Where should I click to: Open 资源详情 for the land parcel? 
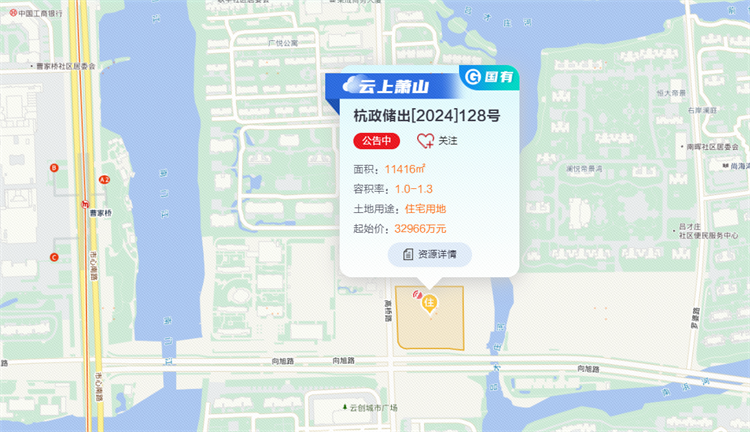(429, 255)
